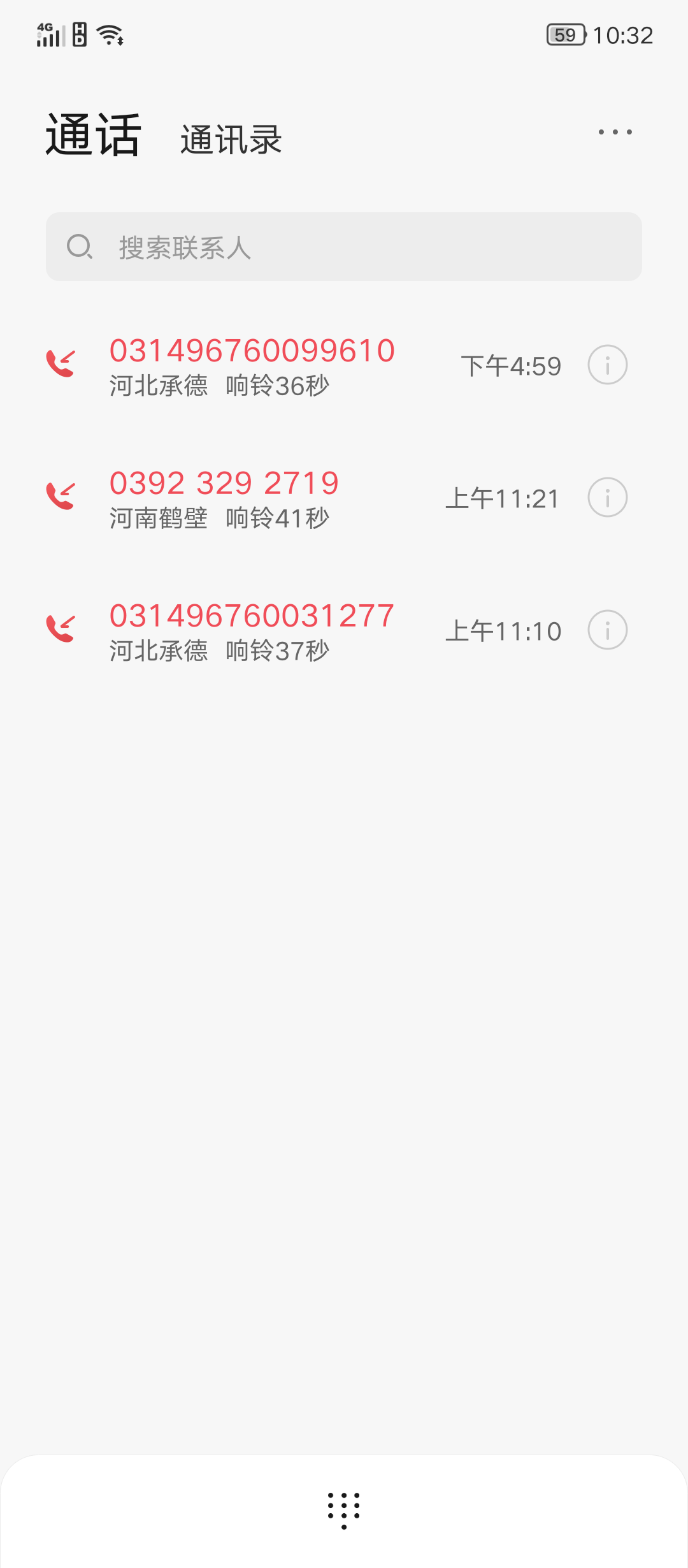Tap the info icon next to 031496760031277
The width and height of the screenshot is (688, 1568).
point(606,630)
